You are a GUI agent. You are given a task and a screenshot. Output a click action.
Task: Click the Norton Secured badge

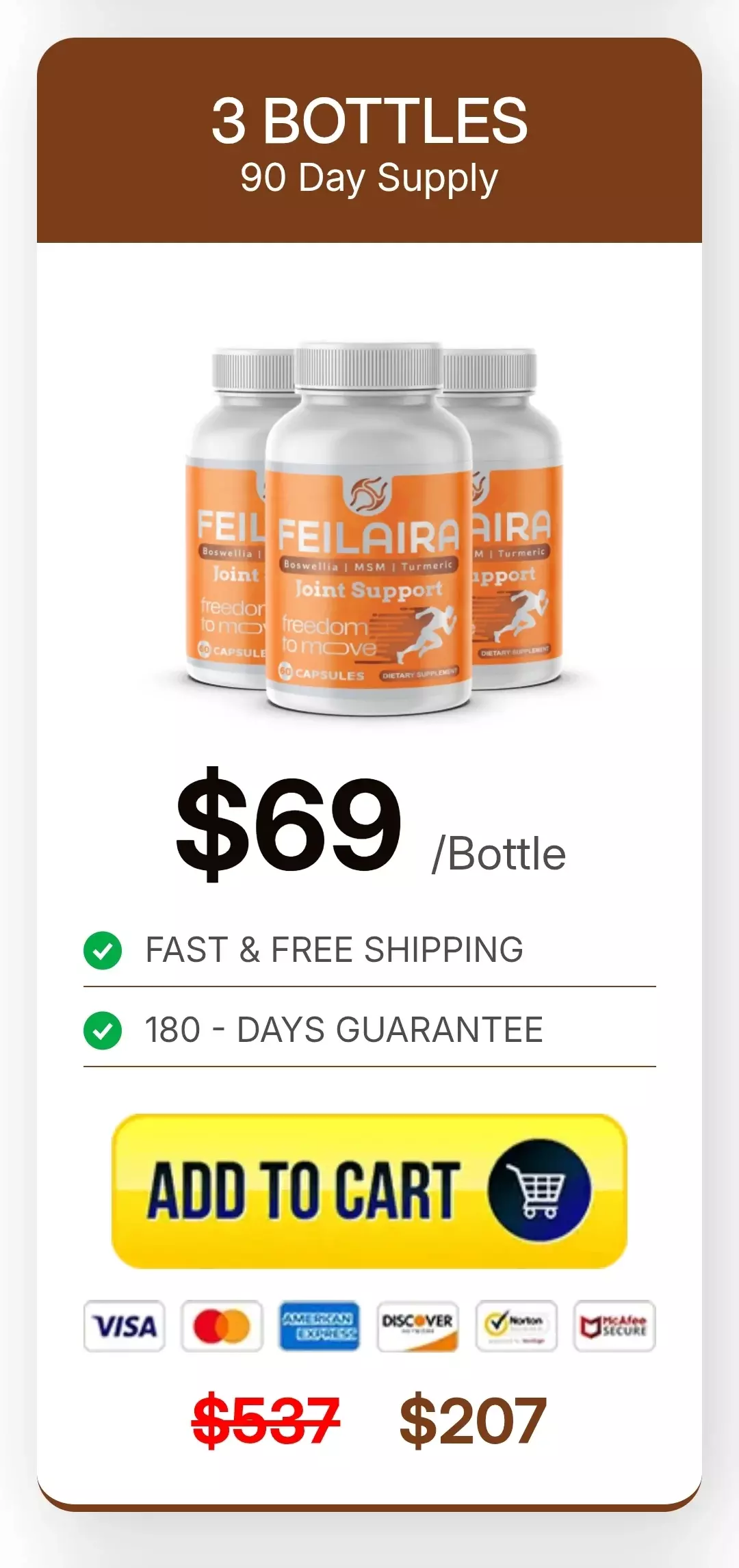[516, 1326]
